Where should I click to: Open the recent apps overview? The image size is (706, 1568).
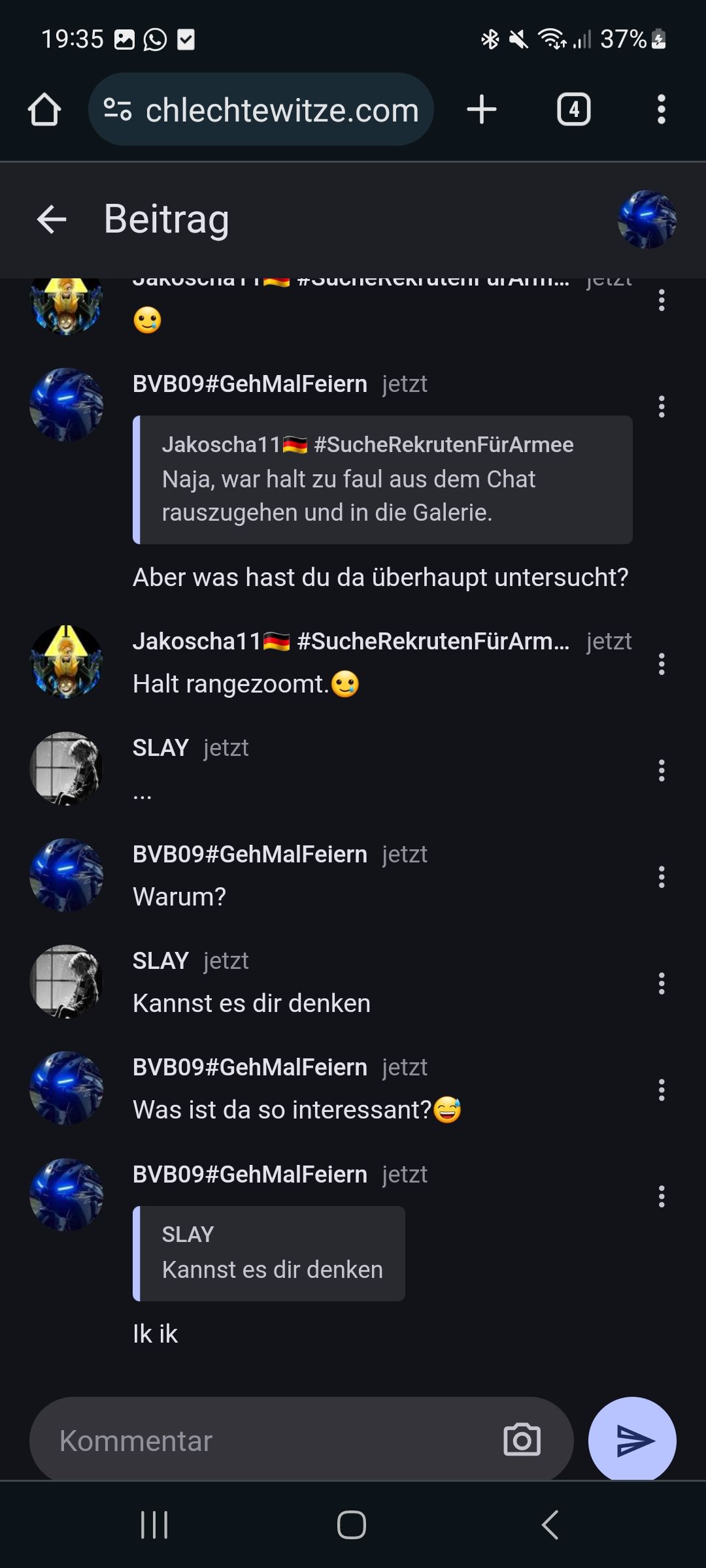click(154, 1525)
